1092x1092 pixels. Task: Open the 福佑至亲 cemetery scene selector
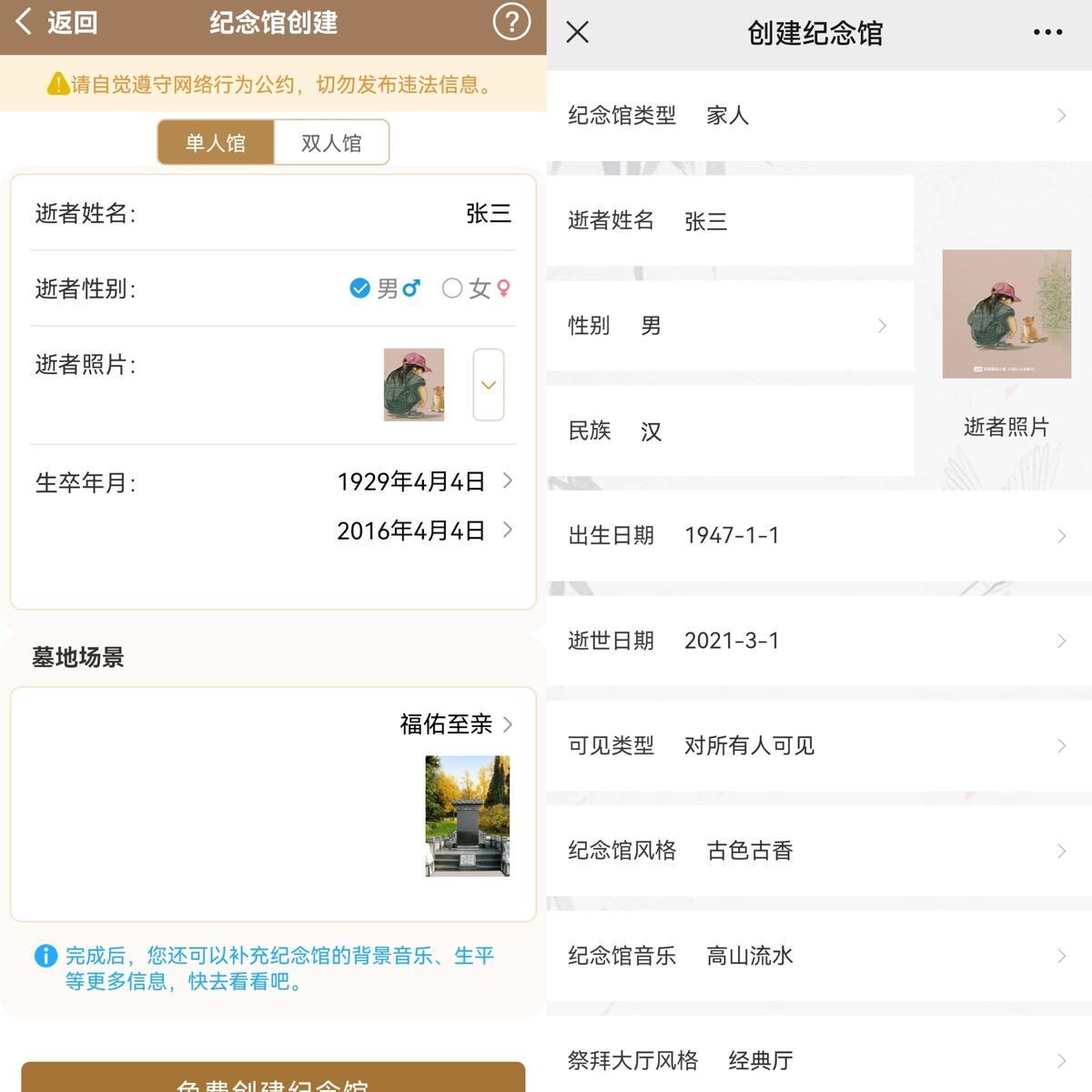(x=455, y=724)
